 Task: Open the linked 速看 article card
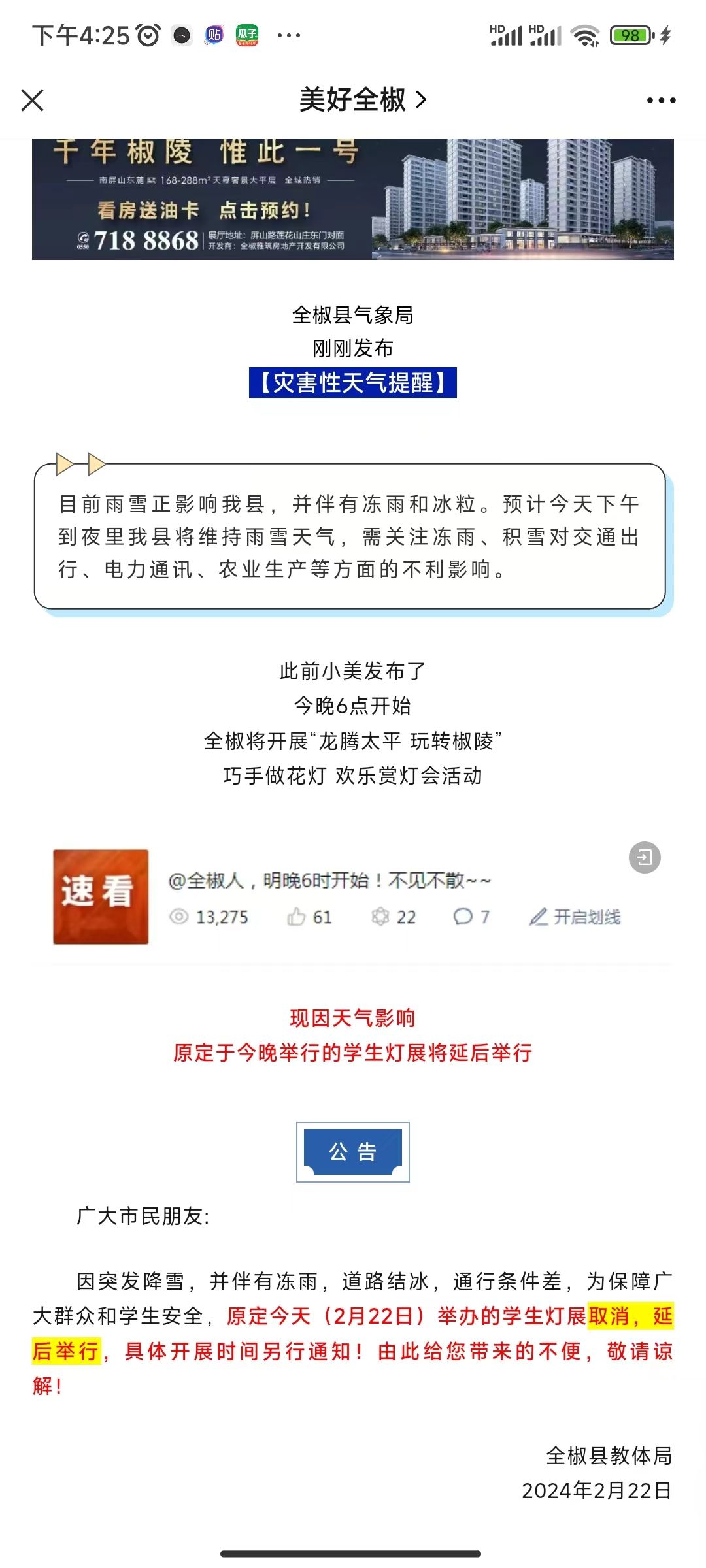[x=353, y=897]
